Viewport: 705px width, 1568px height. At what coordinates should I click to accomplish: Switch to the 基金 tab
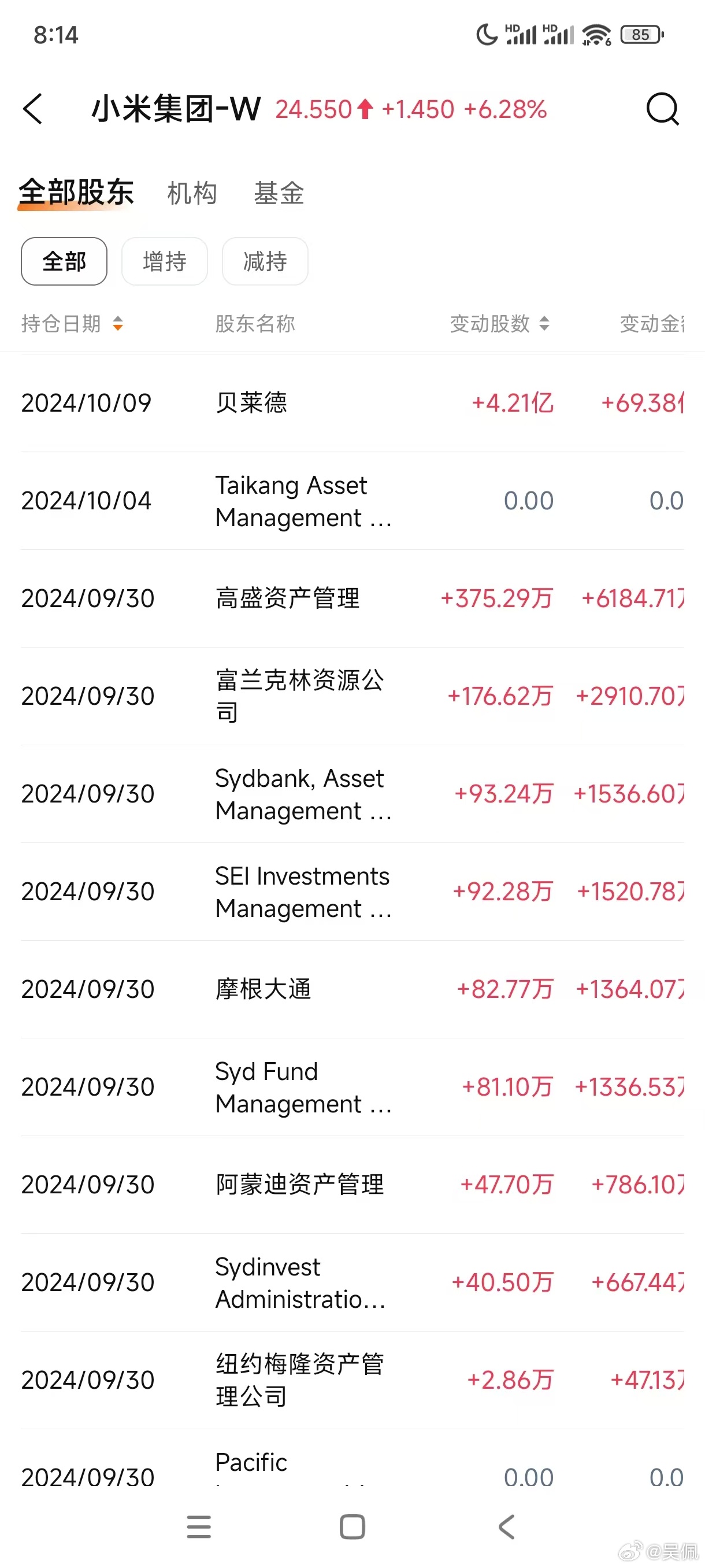tap(279, 194)
